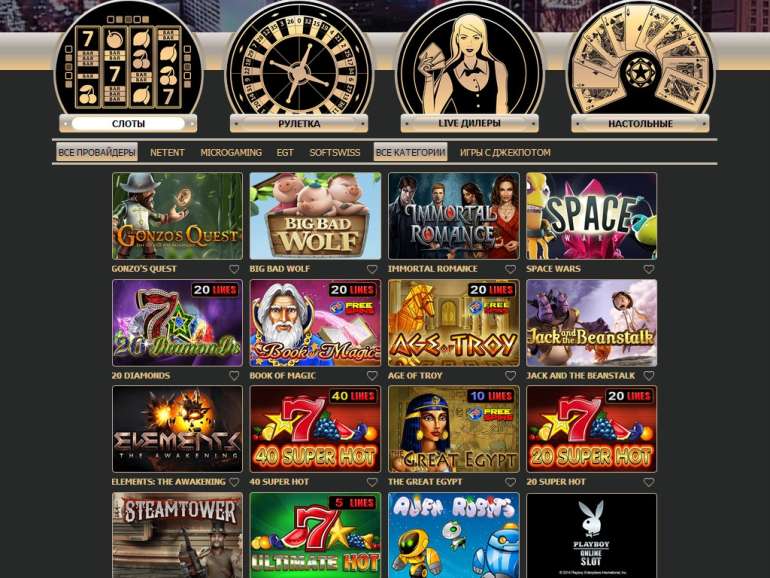
Task: Launch the Big Bad Wolf game
Action: [315, 216]
